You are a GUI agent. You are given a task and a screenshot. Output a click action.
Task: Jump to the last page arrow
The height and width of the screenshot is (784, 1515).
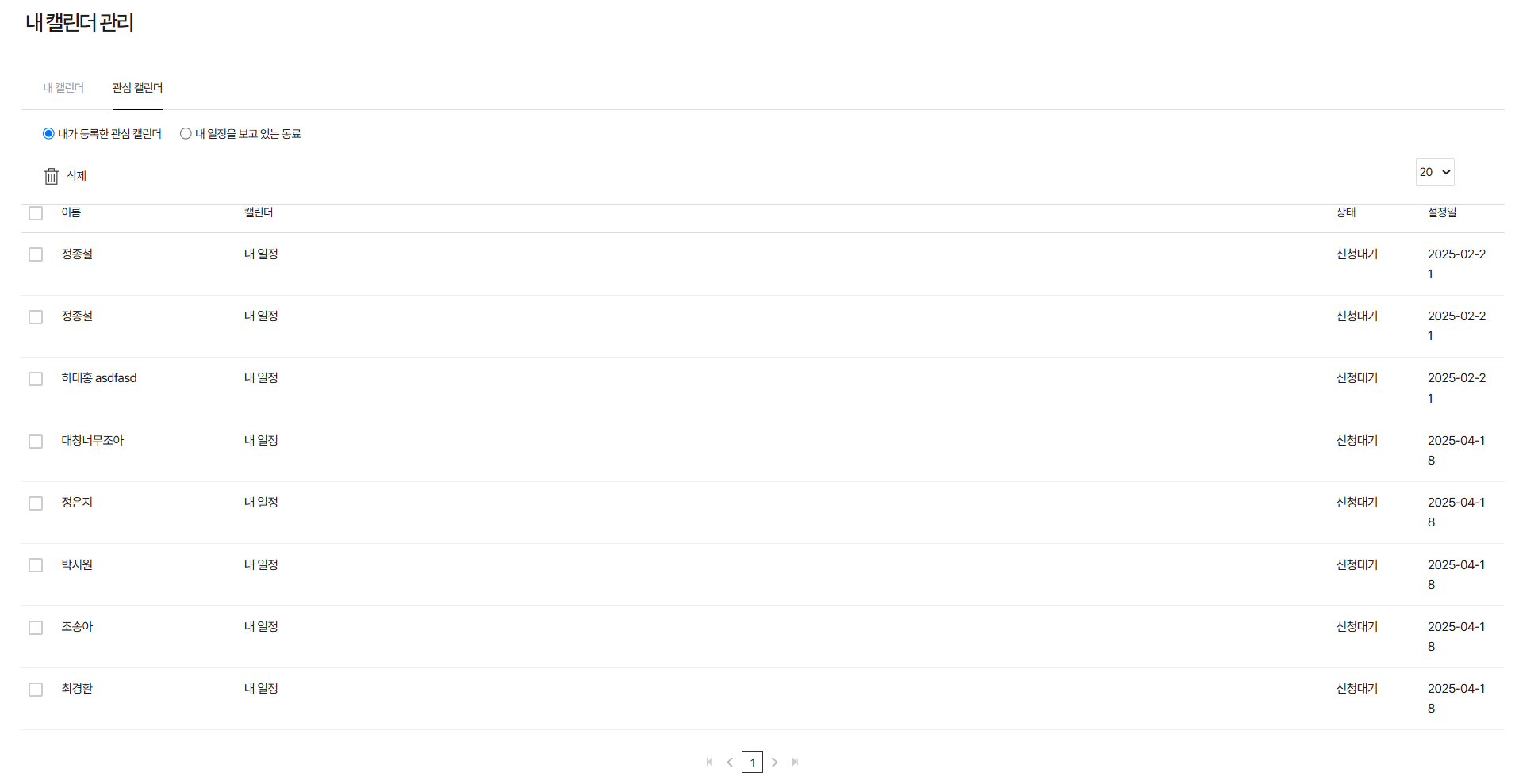[795, 762]
